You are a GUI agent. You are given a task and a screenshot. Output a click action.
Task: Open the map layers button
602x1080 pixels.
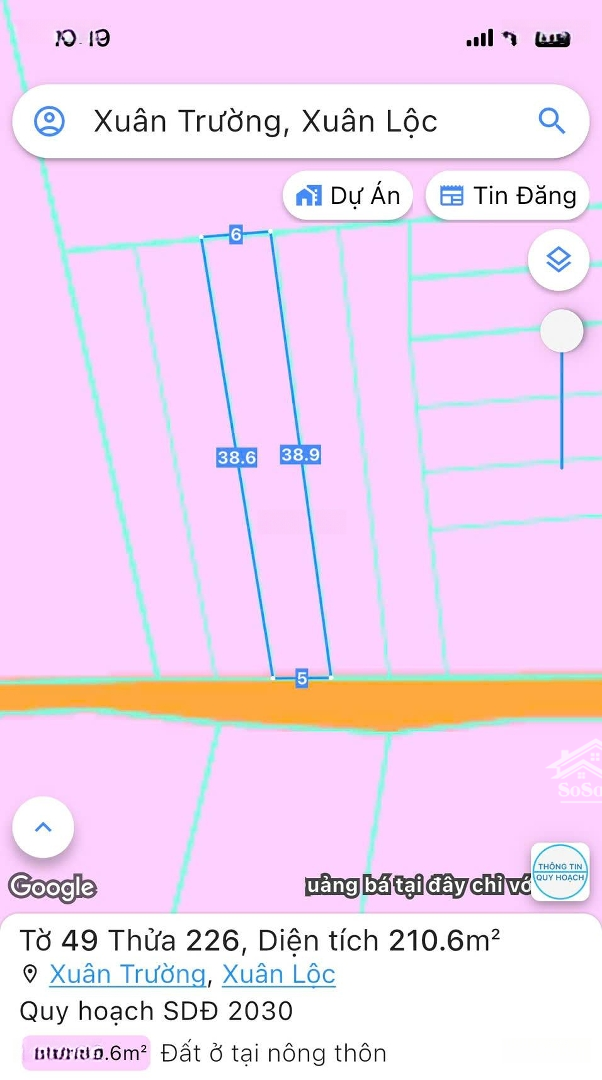coord(558,260)
